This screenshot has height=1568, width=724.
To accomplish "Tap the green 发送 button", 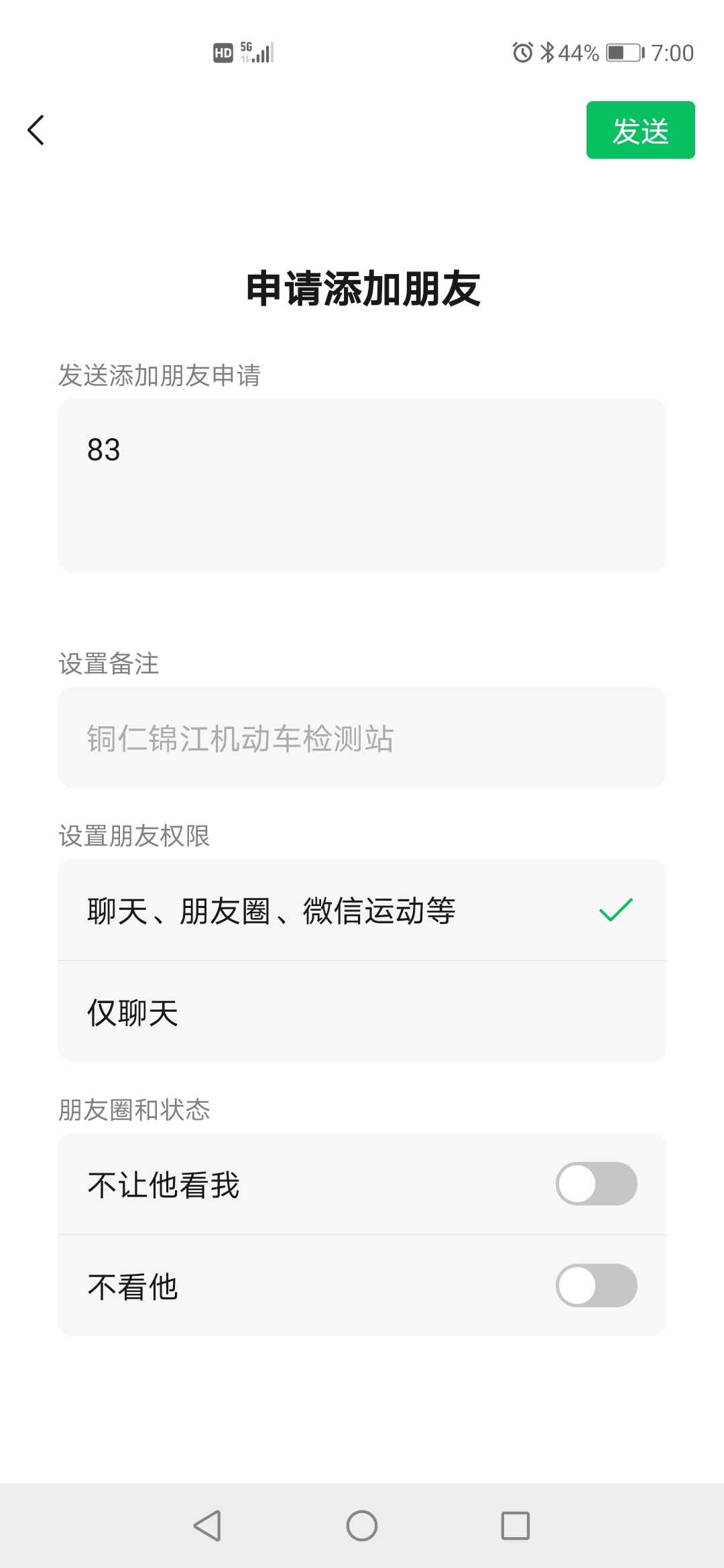I will point(640,130).
